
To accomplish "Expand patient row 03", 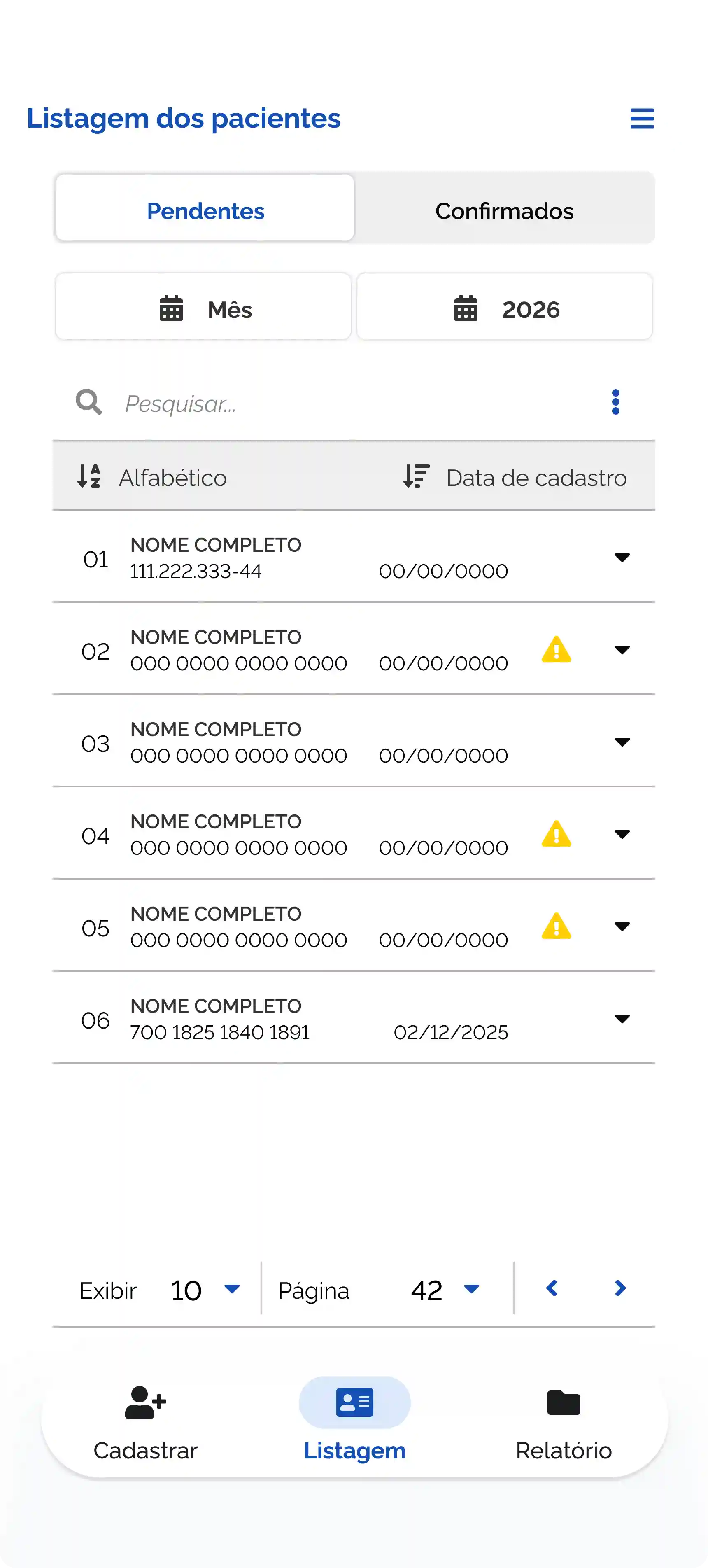I will tap(622, 742).
